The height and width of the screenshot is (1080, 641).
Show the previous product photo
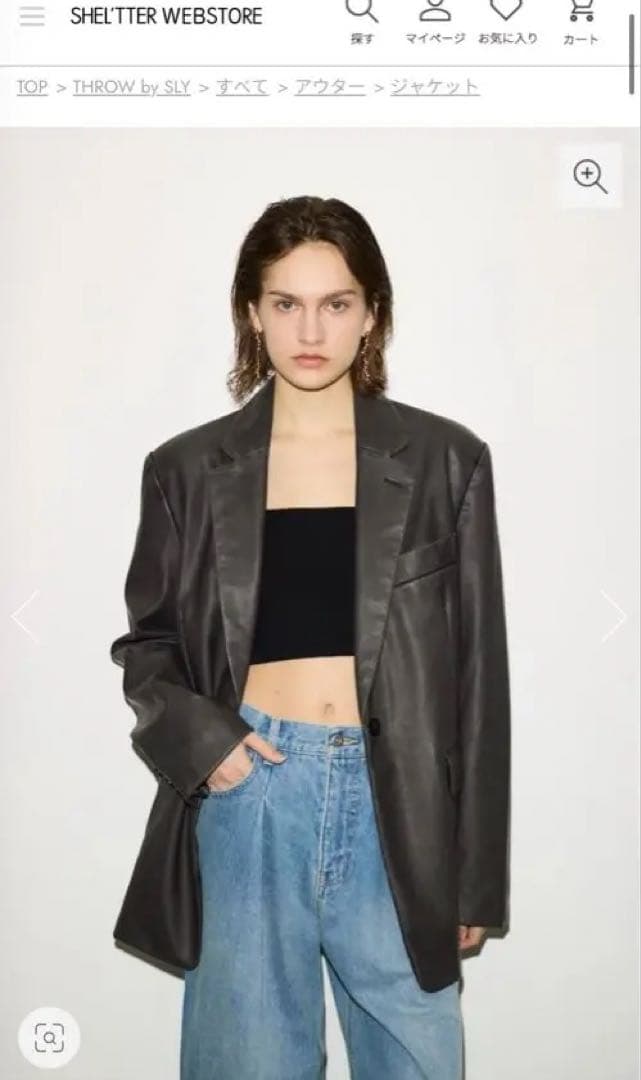(x=25, y=616)
